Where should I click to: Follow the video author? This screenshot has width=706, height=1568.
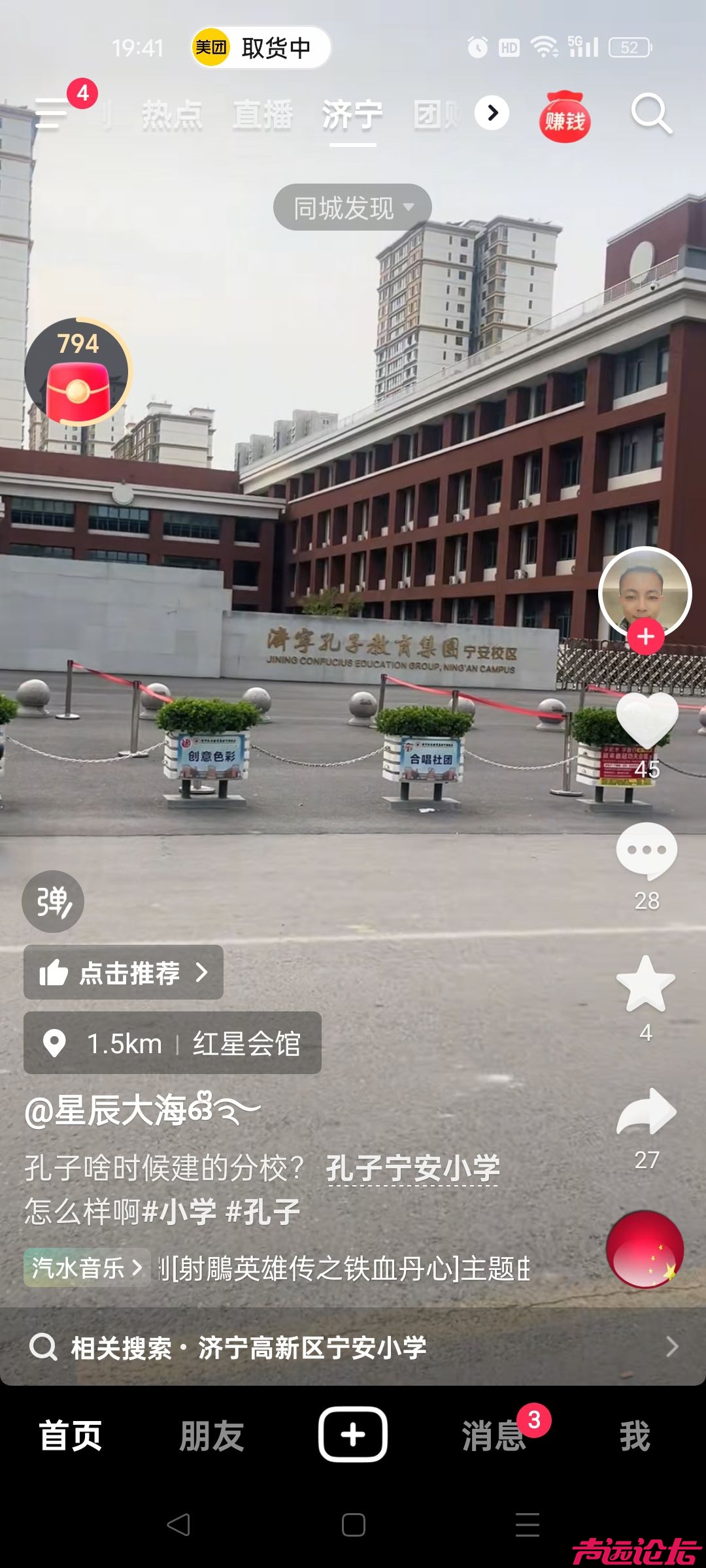646,636
